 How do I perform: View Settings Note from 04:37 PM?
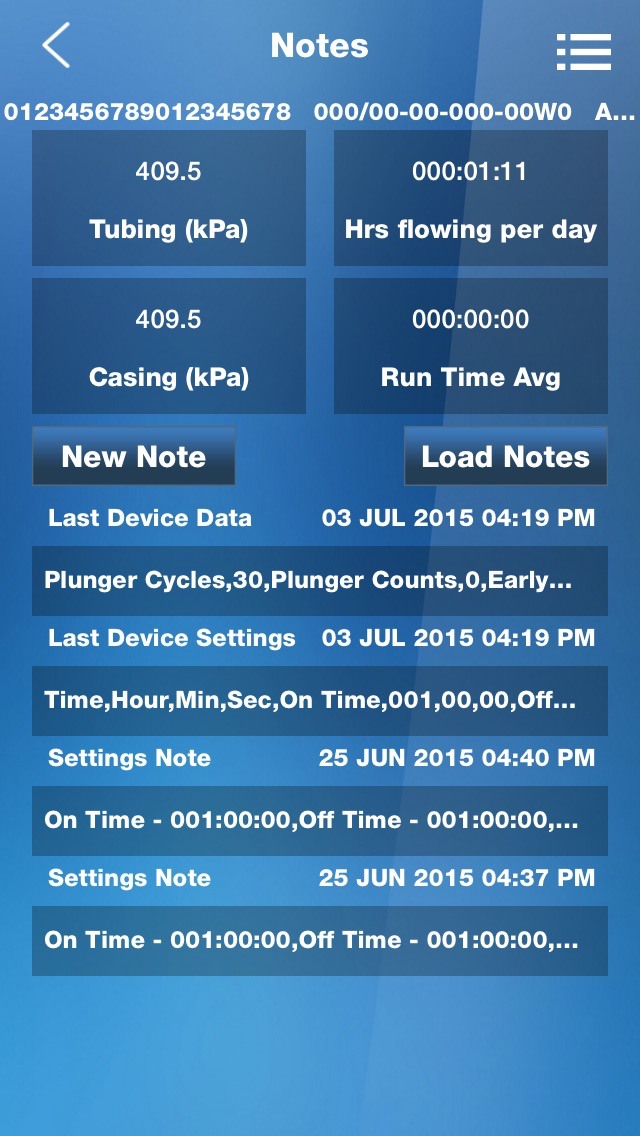[319, 940]
